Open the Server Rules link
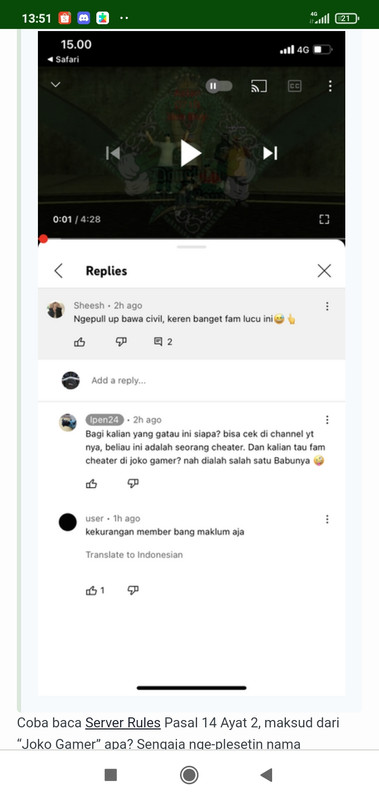379x800 pixels. [123, 723]
